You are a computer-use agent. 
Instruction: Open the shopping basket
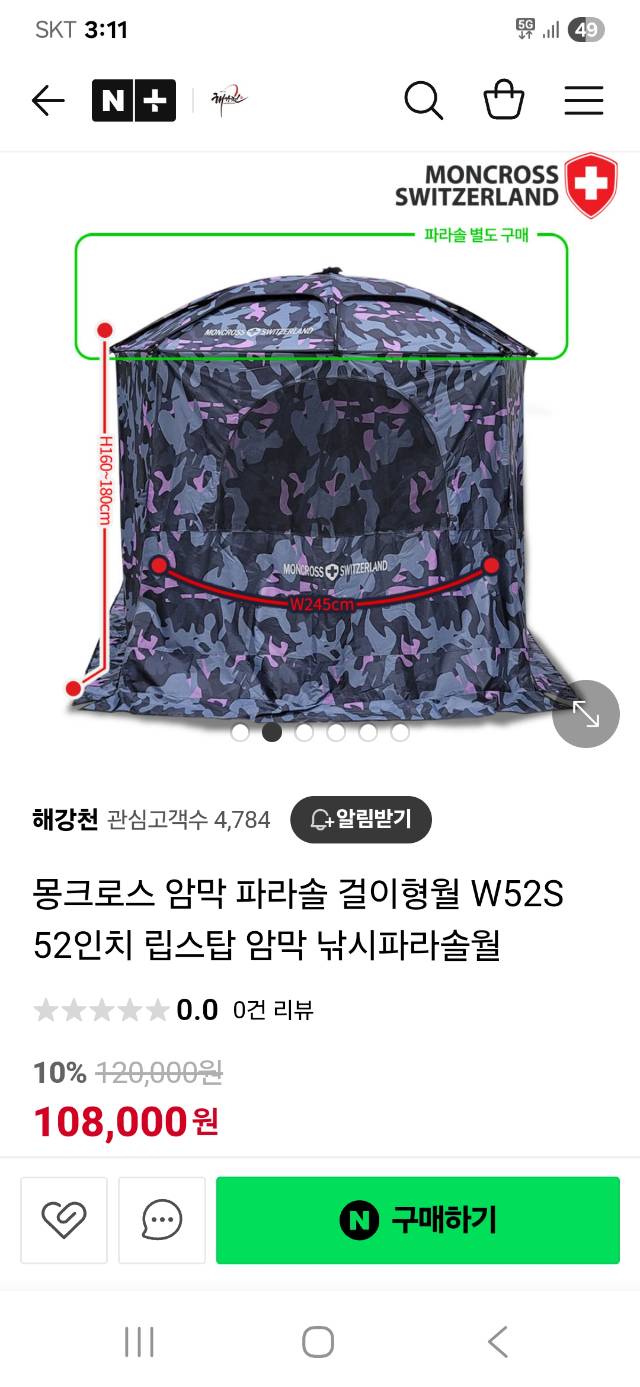click(x=503, y=101)
